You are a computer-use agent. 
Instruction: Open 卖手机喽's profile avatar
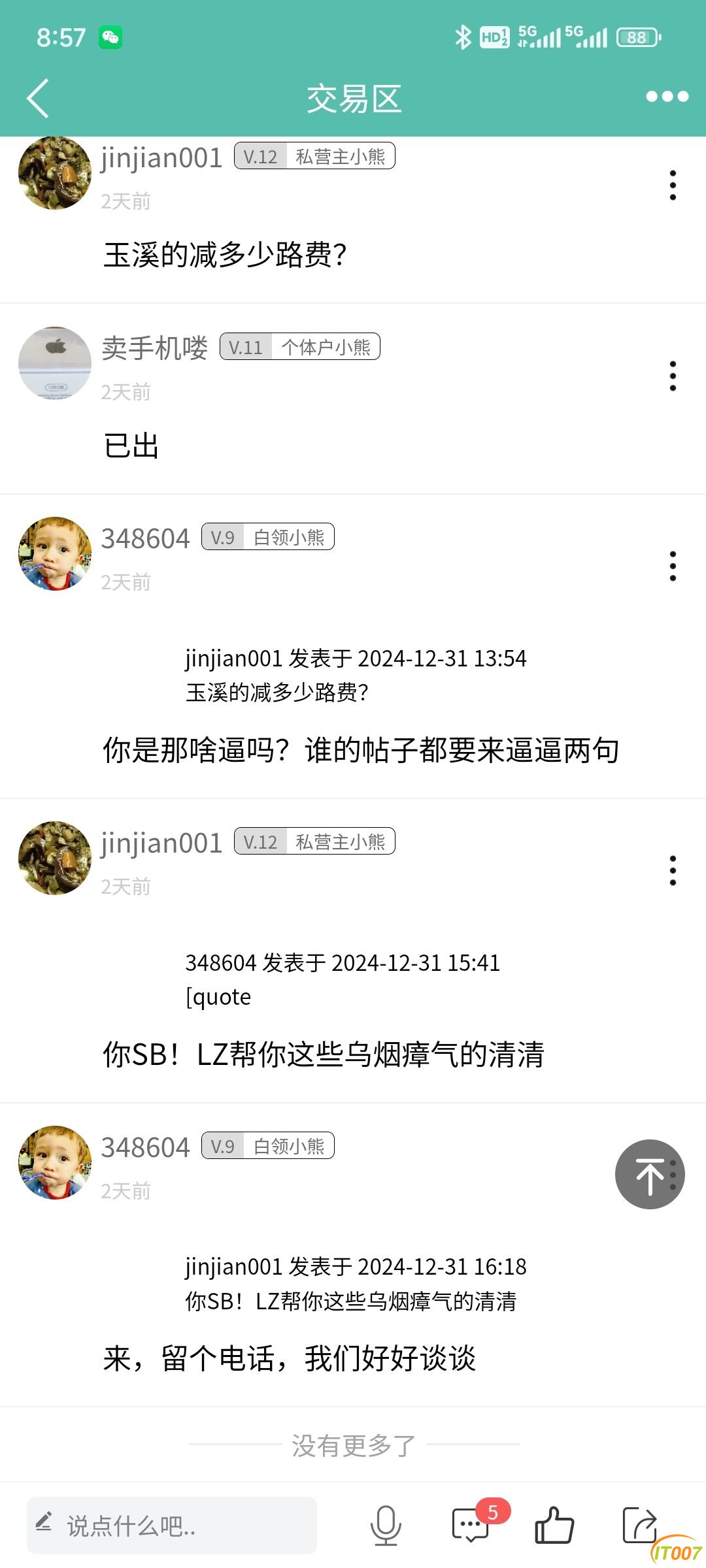point(55,363)
